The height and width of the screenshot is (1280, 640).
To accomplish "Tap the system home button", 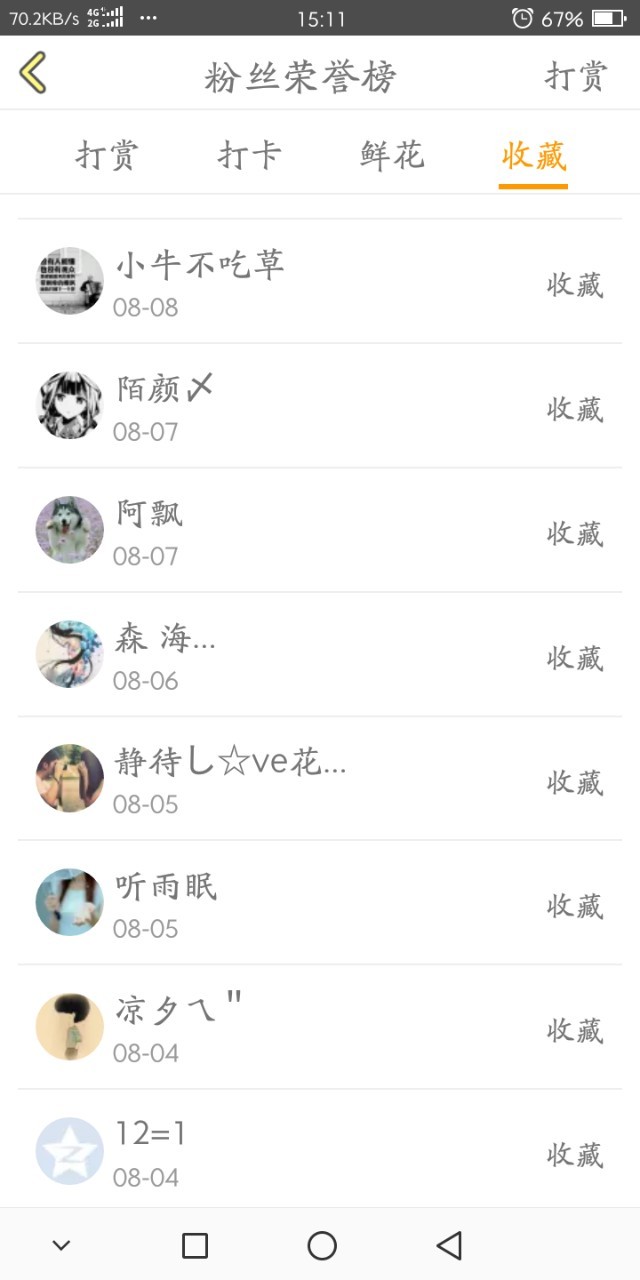I will tap(322, 1245).
